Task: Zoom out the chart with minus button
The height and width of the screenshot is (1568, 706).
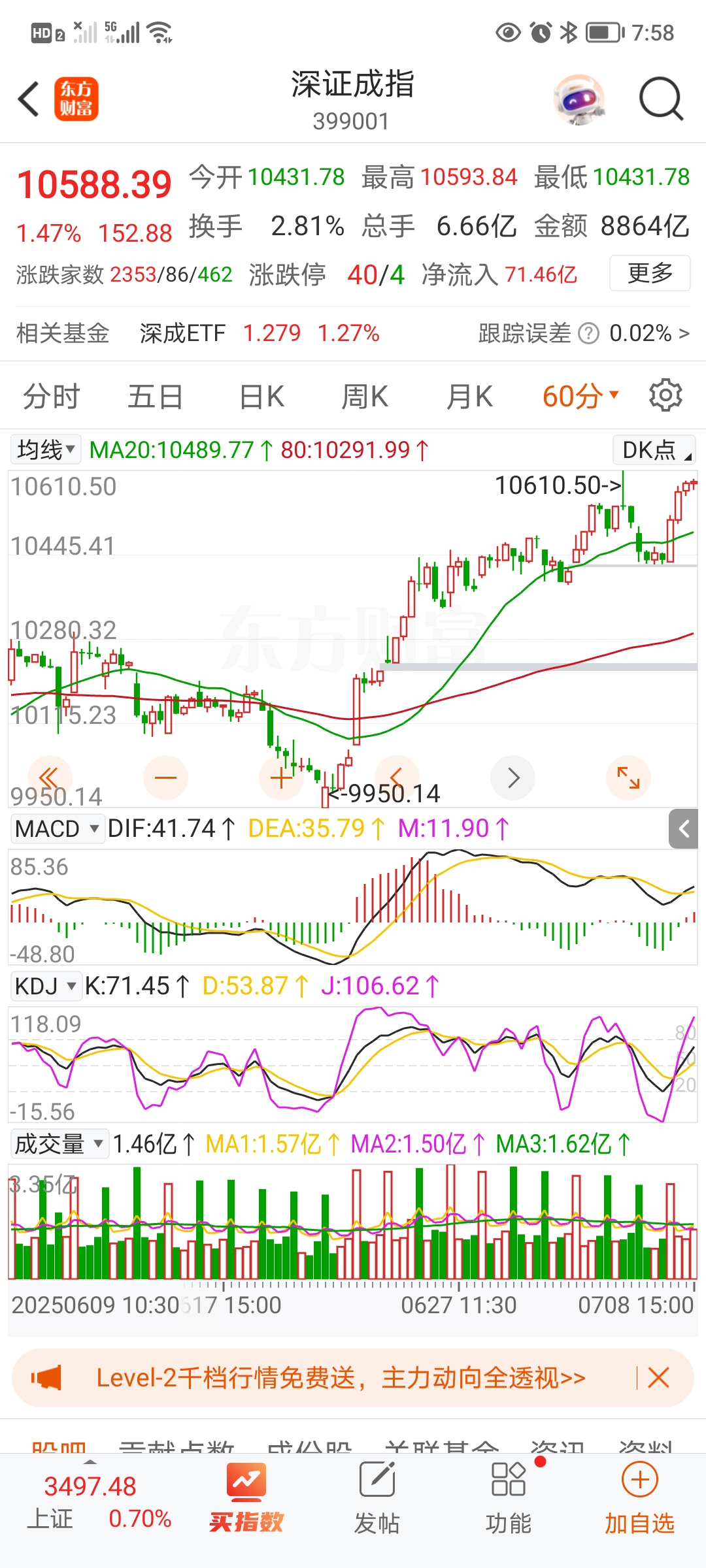Action: [x=165, y=777]
